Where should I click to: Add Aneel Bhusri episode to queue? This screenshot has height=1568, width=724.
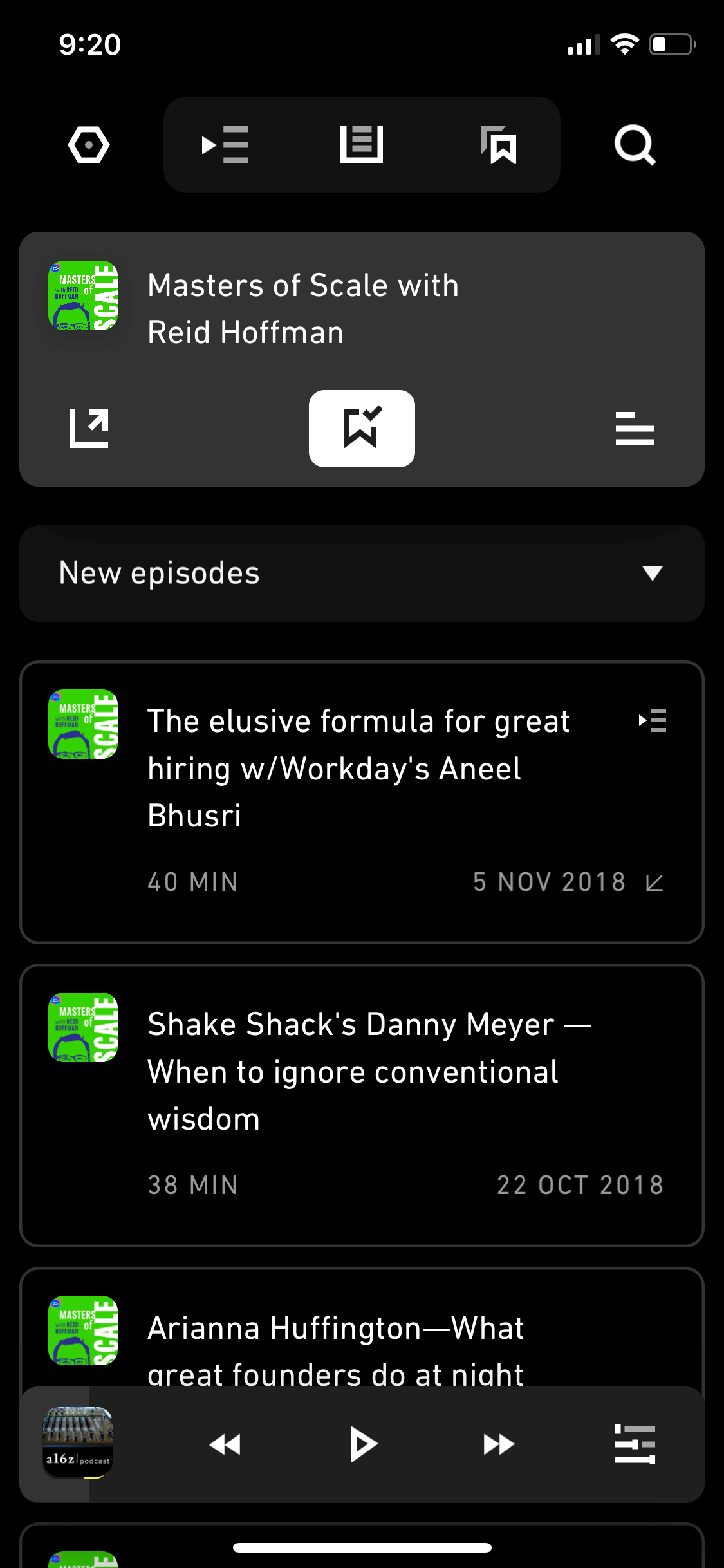(653, 720)
